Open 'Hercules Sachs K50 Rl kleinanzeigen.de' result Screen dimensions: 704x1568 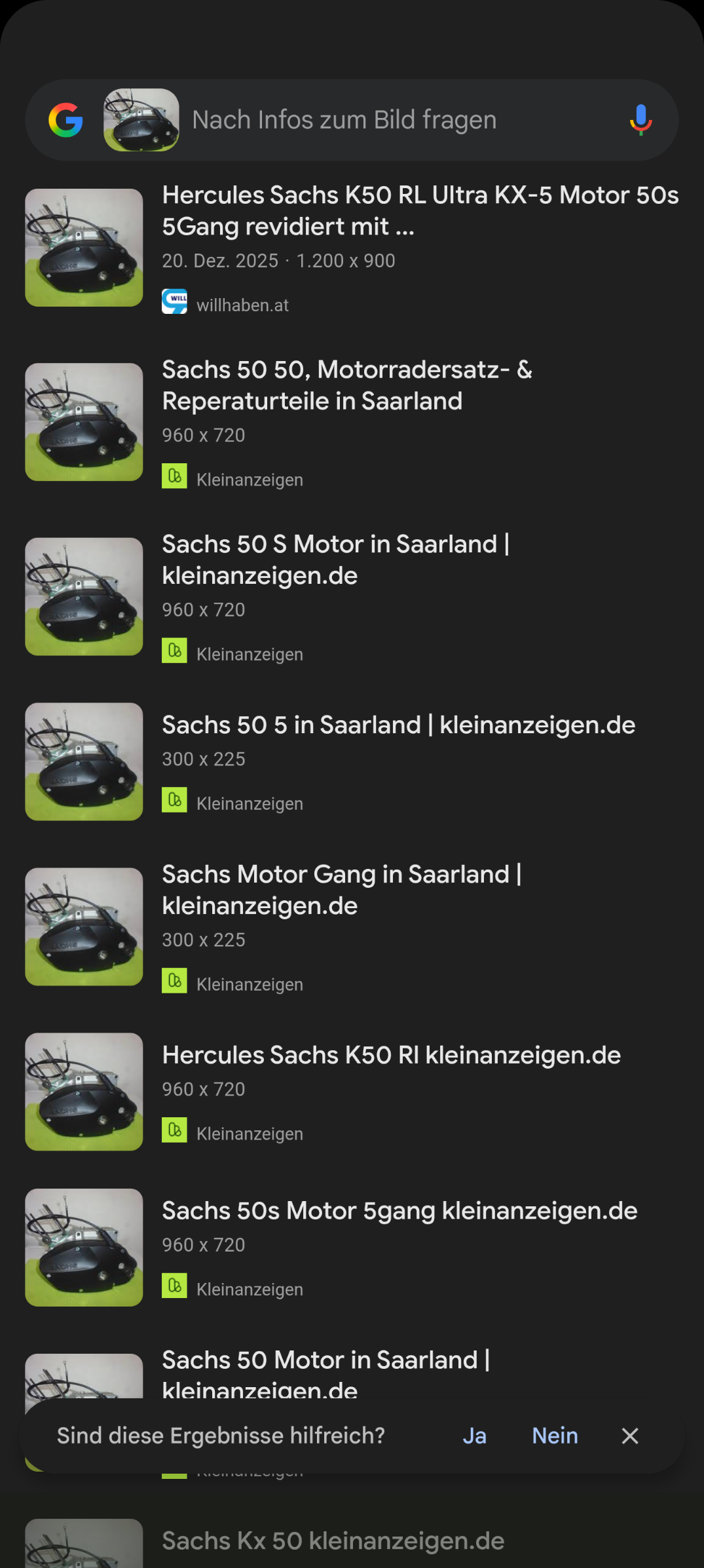(x=391, y=1056)
